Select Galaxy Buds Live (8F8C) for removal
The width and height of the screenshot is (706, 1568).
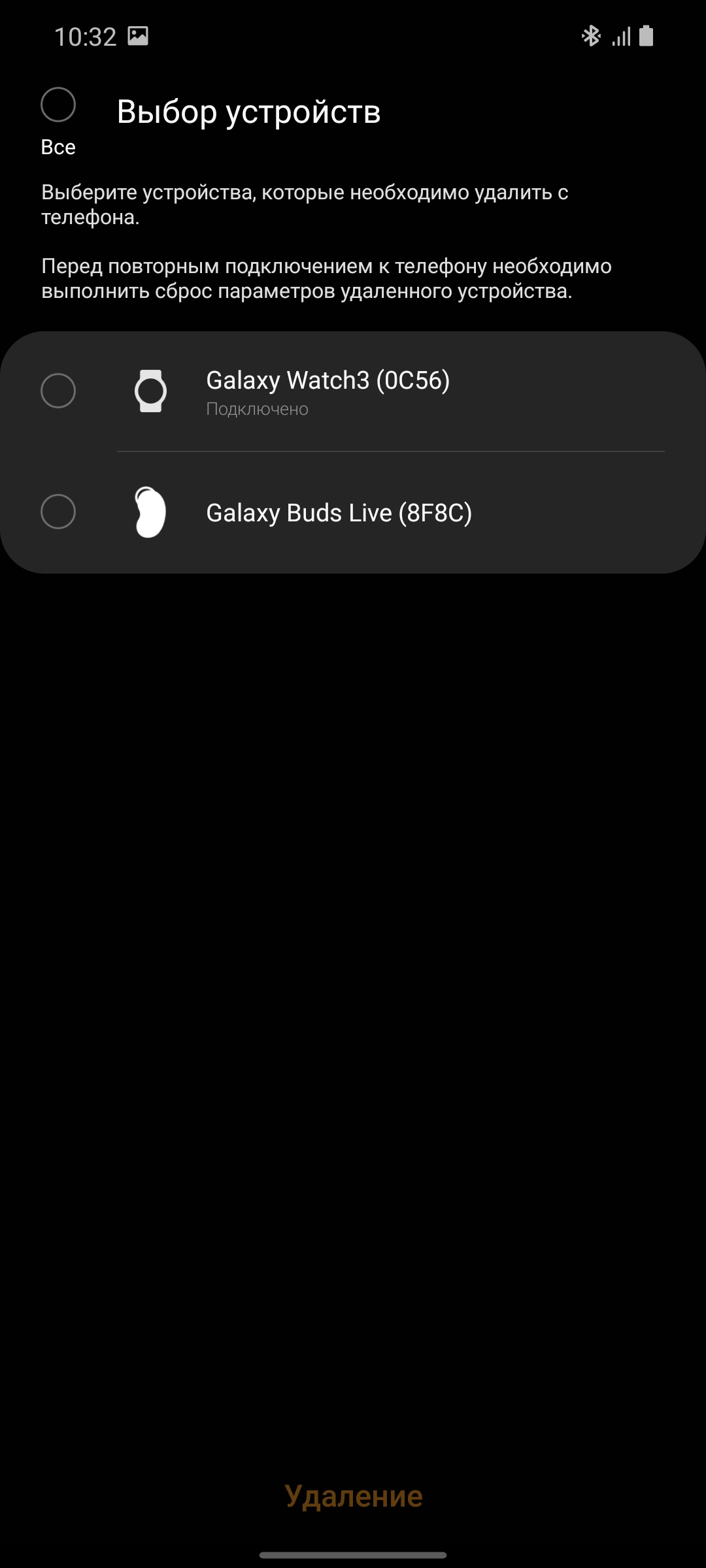(x=58, y=512)
